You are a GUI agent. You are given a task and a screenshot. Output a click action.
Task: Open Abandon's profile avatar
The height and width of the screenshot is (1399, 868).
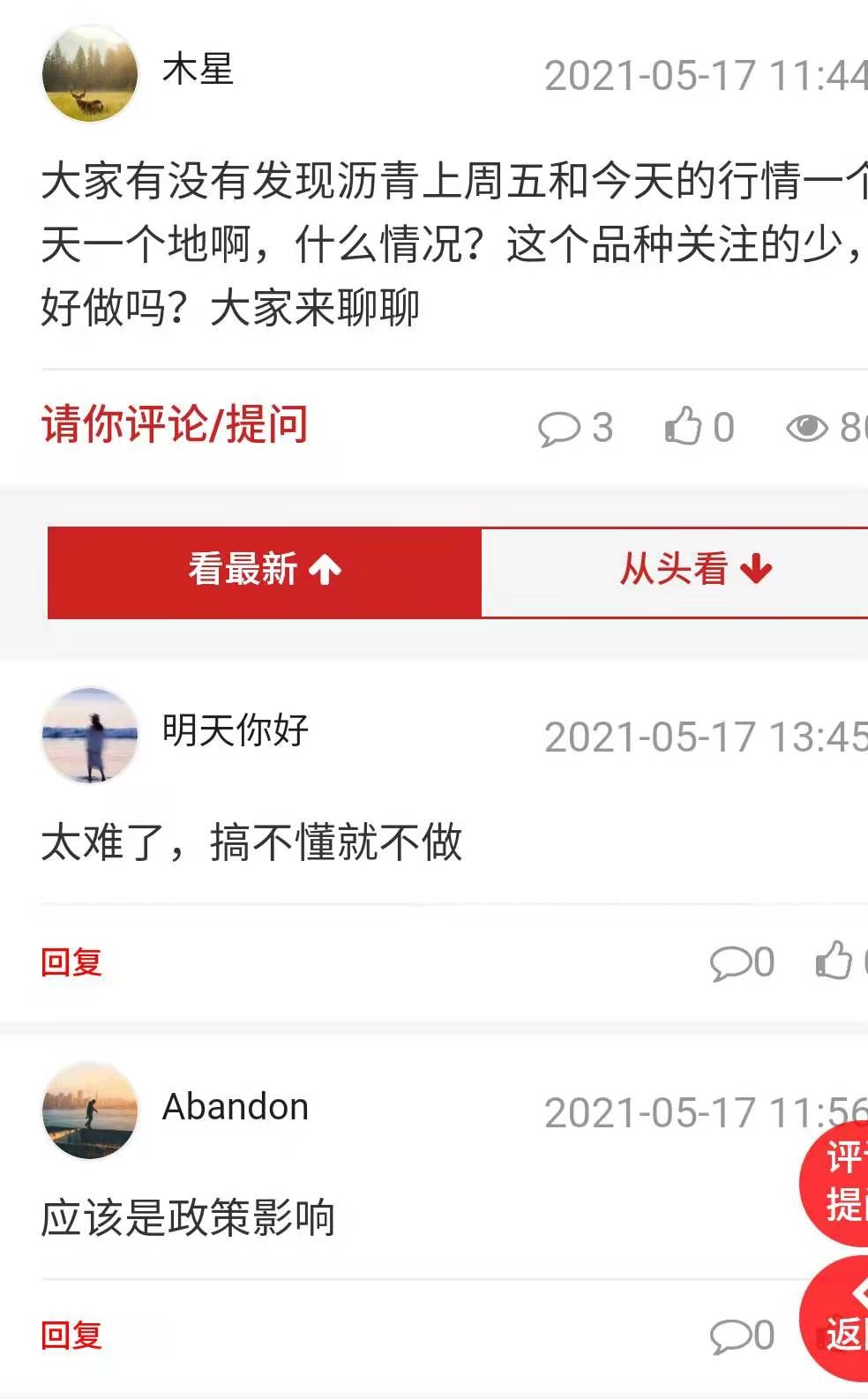[90, 1111]
